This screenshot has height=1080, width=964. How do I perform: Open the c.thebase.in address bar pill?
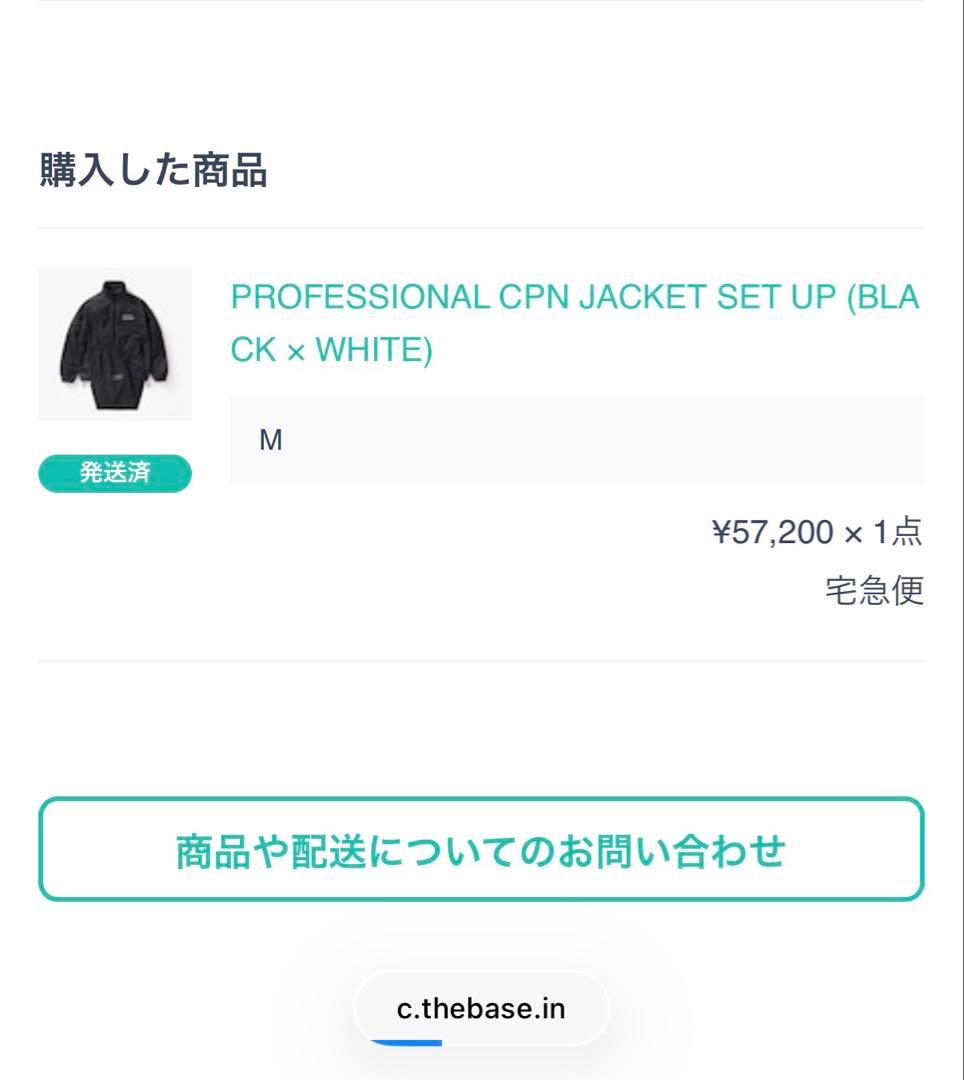(481, 1008)
